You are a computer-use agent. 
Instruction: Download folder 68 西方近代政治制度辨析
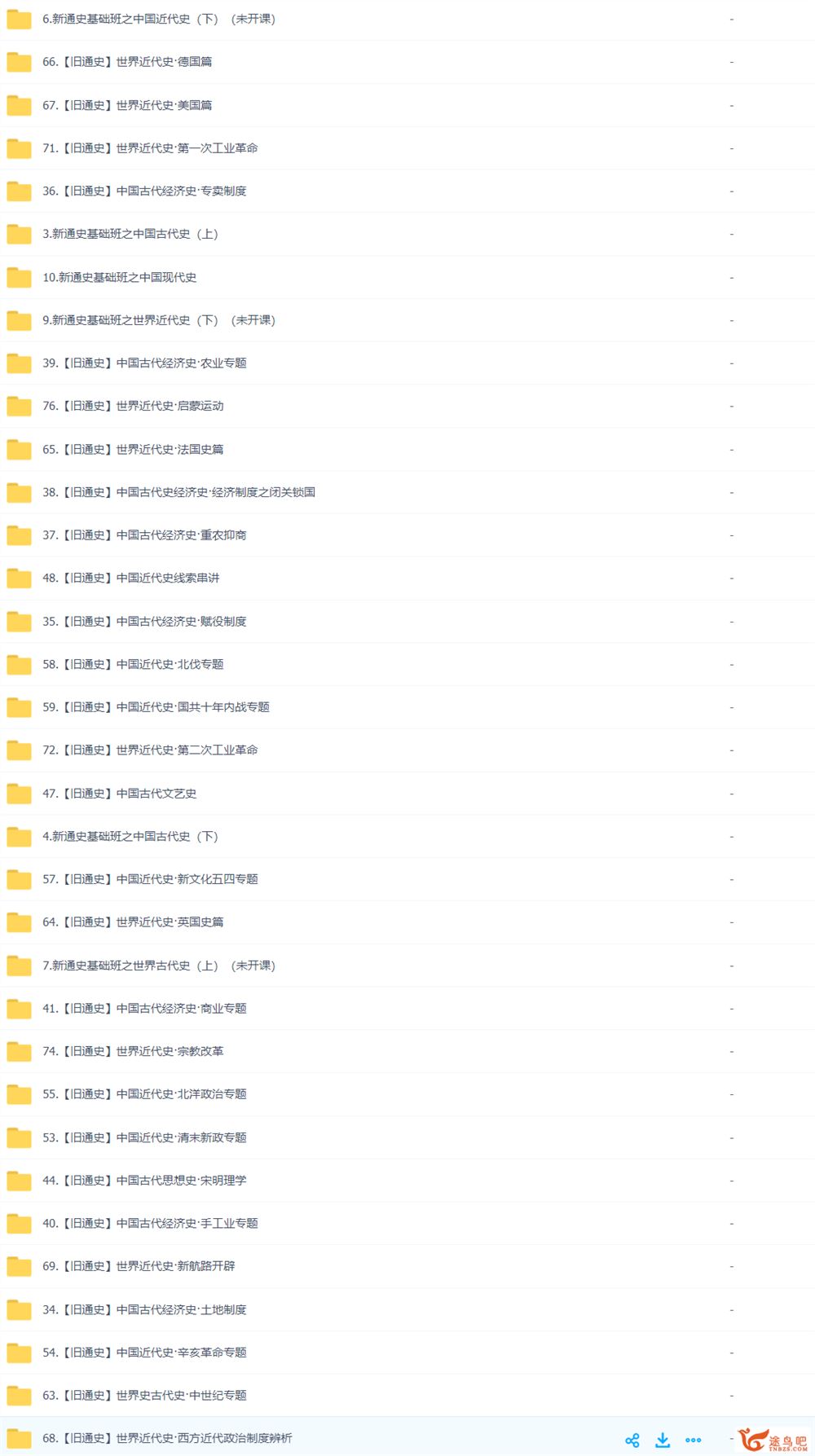pyautogui.click(x=663, y=1440)
